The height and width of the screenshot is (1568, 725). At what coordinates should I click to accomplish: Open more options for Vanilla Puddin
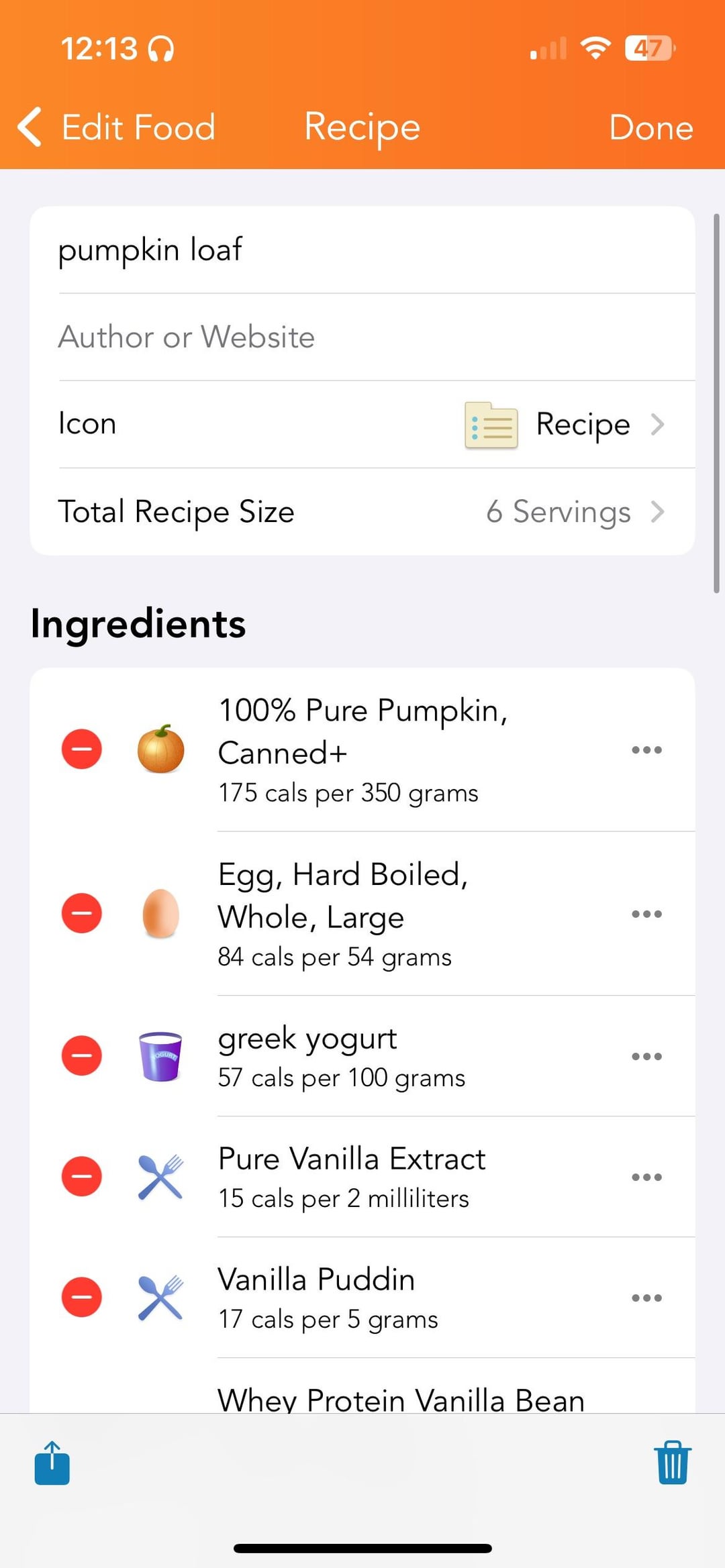[646, 1298]
